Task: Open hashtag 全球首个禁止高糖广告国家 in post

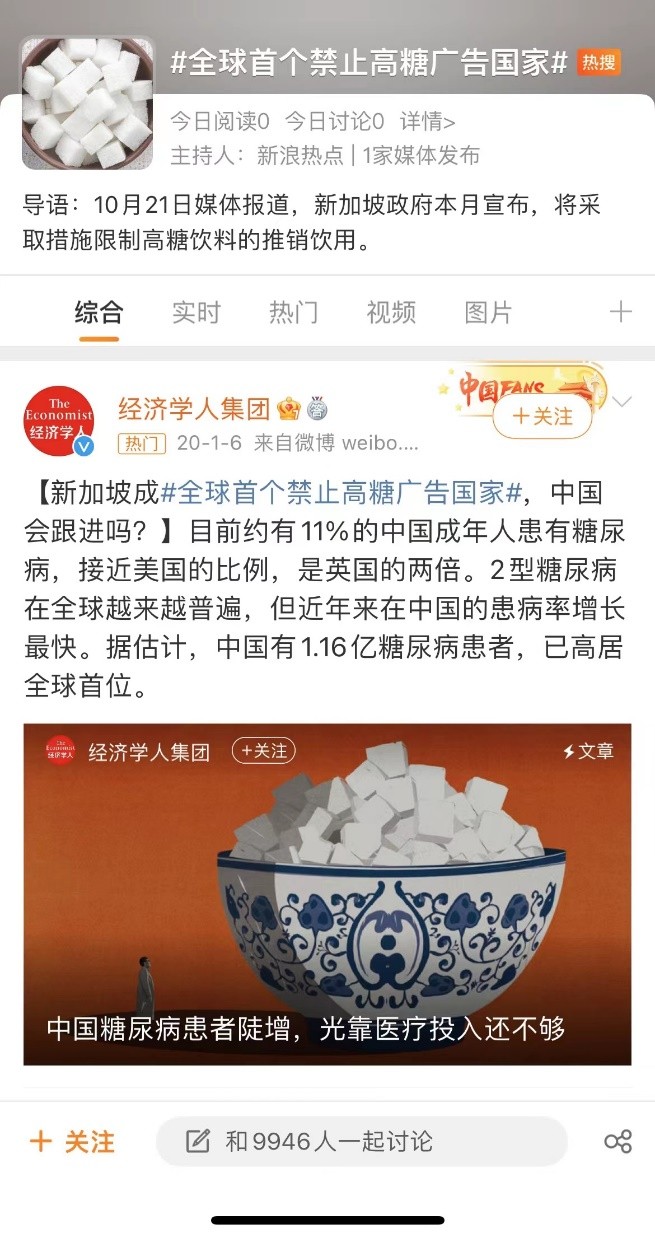Action: pyautogui.click(x=342, y=493)
